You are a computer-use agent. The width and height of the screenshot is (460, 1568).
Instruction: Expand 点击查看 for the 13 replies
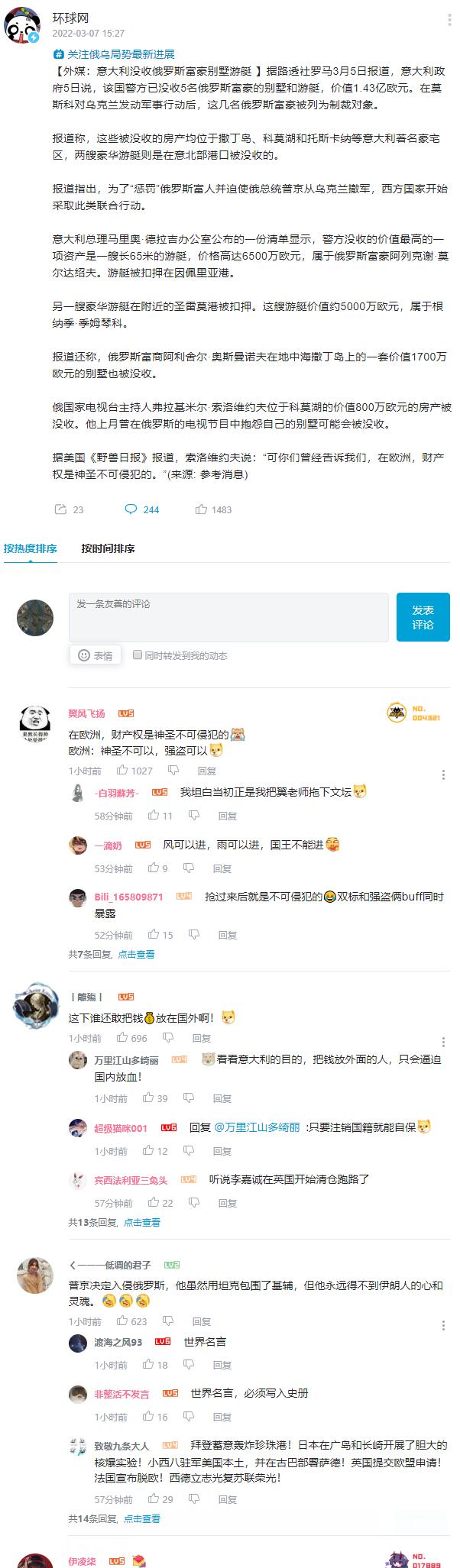click(x=142, y=1222)
